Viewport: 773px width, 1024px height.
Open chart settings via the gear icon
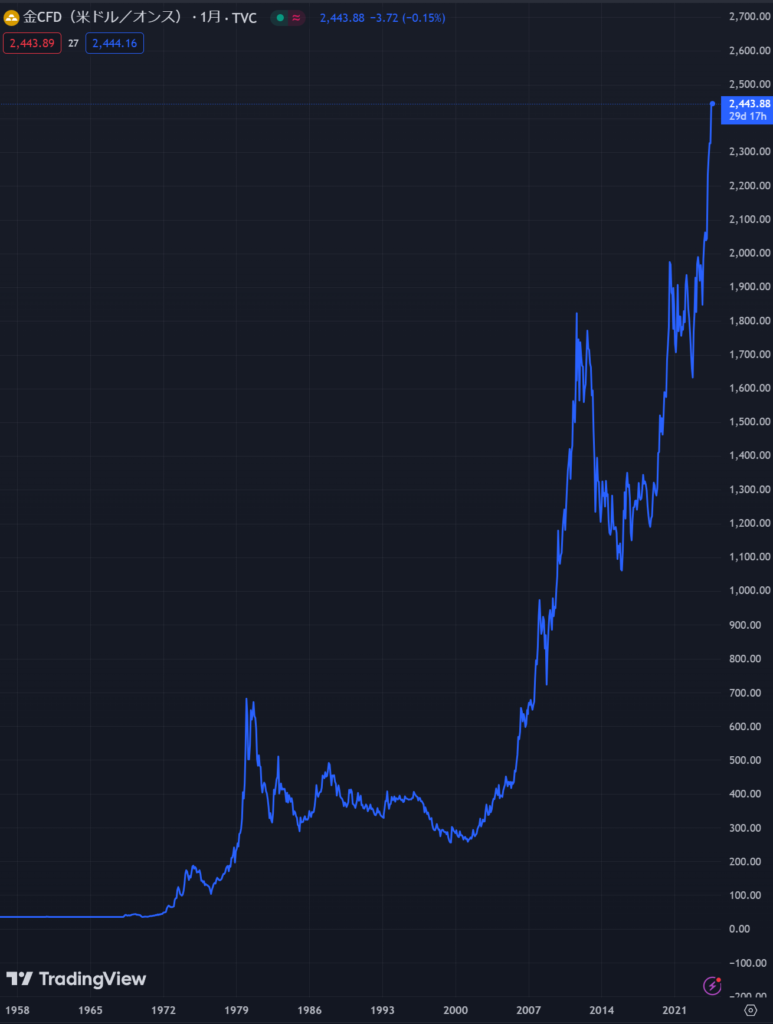pos(750,1011)
